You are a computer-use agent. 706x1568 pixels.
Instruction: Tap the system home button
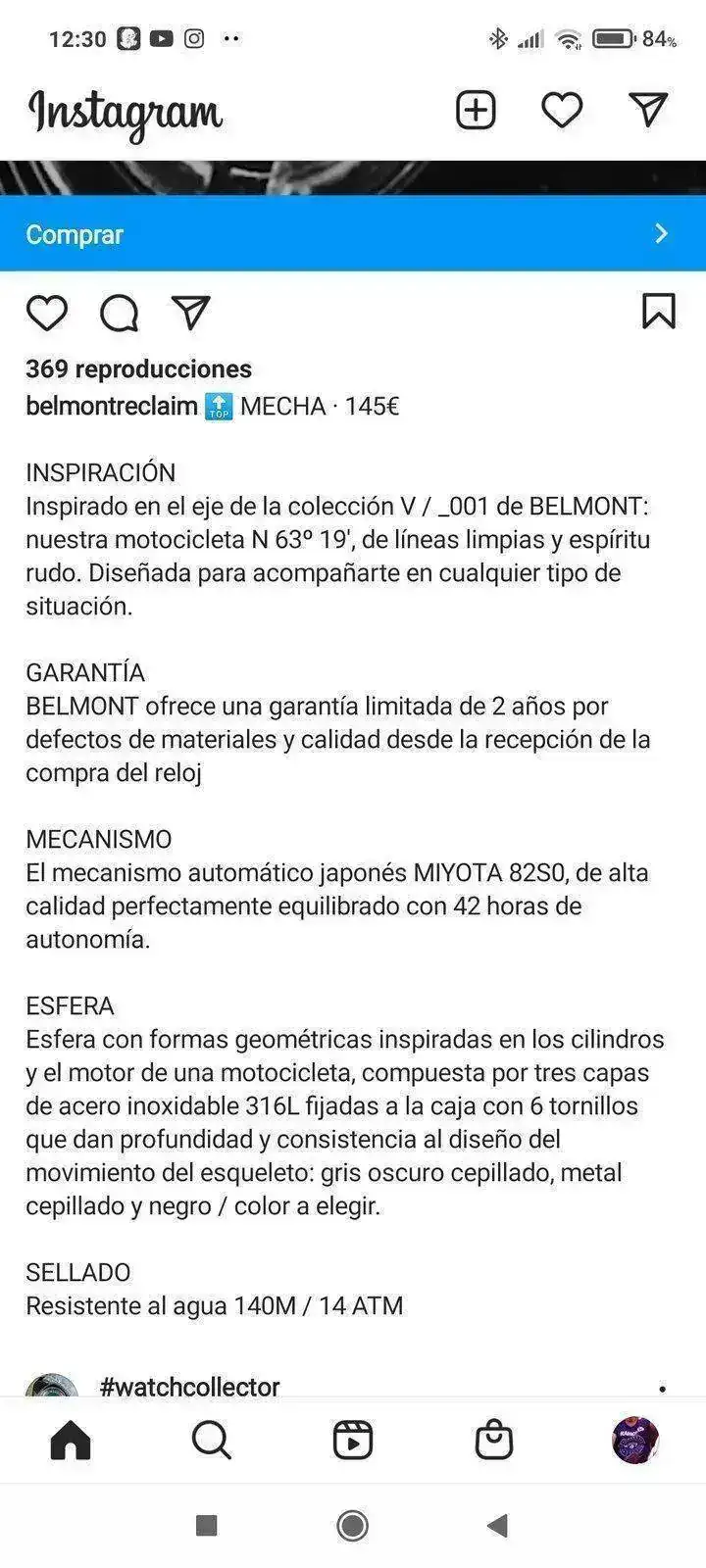[x=353, y=1525]
